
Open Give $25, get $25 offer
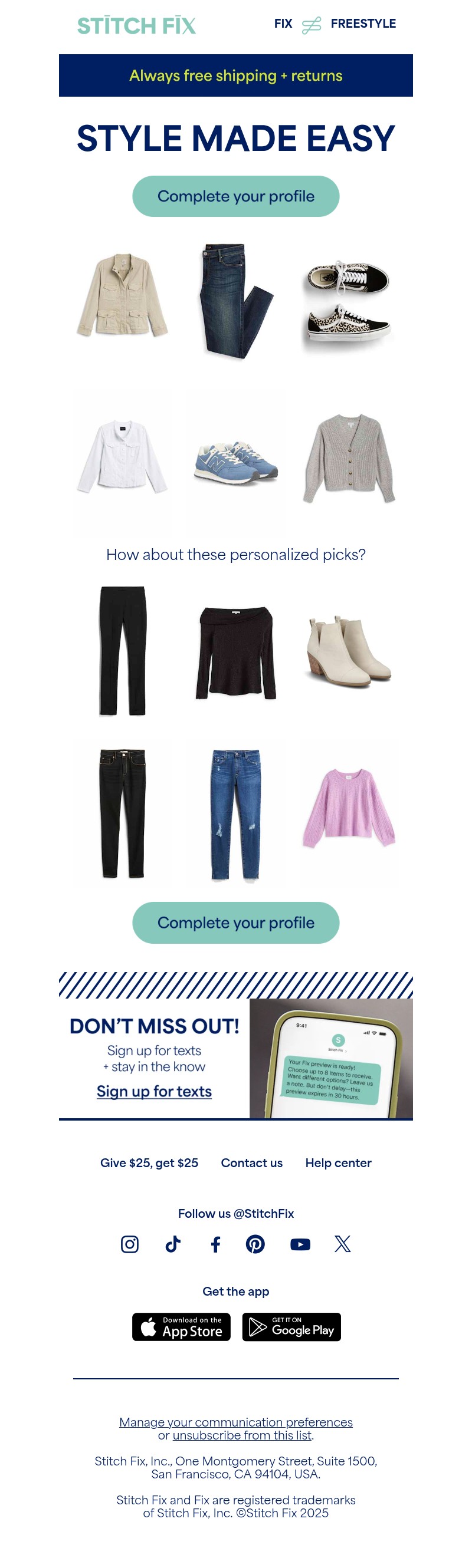pos(149,1163)
